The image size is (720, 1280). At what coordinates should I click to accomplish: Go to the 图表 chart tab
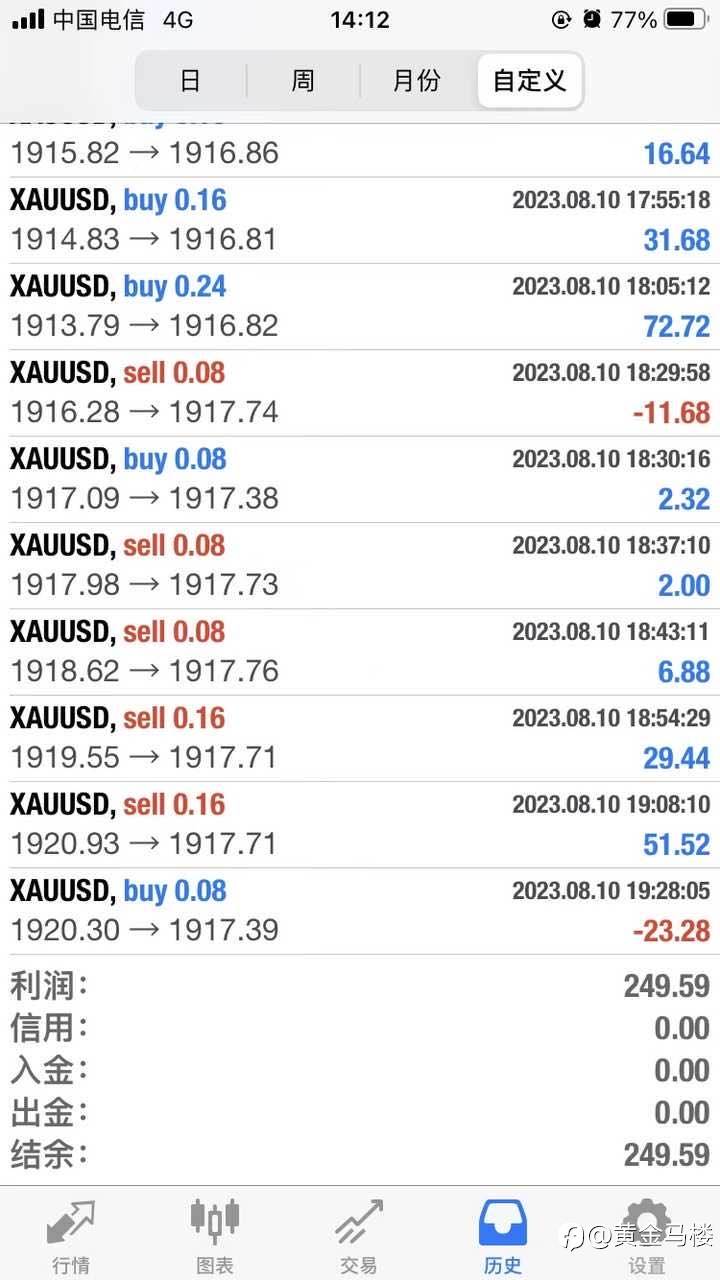[x=215, y=1236]
